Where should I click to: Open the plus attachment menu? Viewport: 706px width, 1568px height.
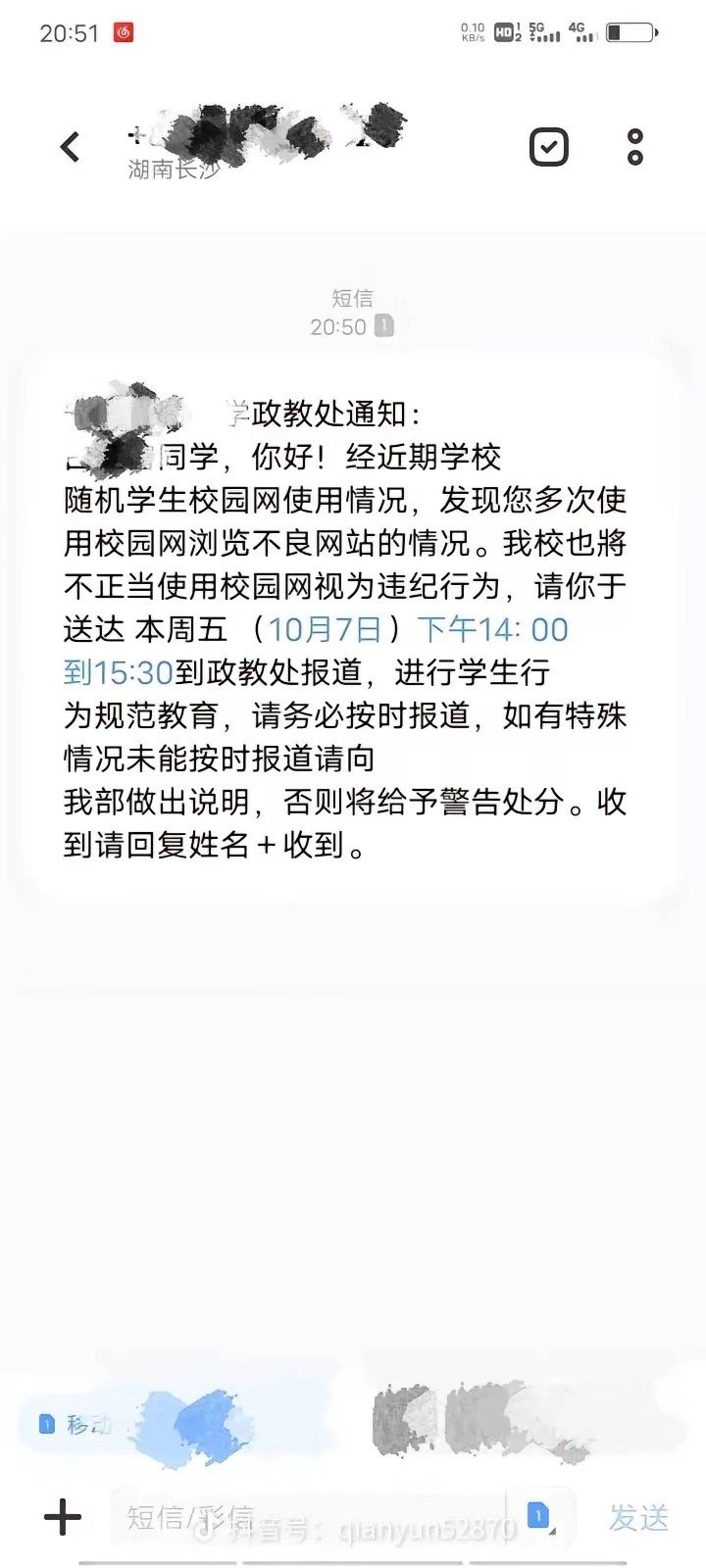[63, 1517]
